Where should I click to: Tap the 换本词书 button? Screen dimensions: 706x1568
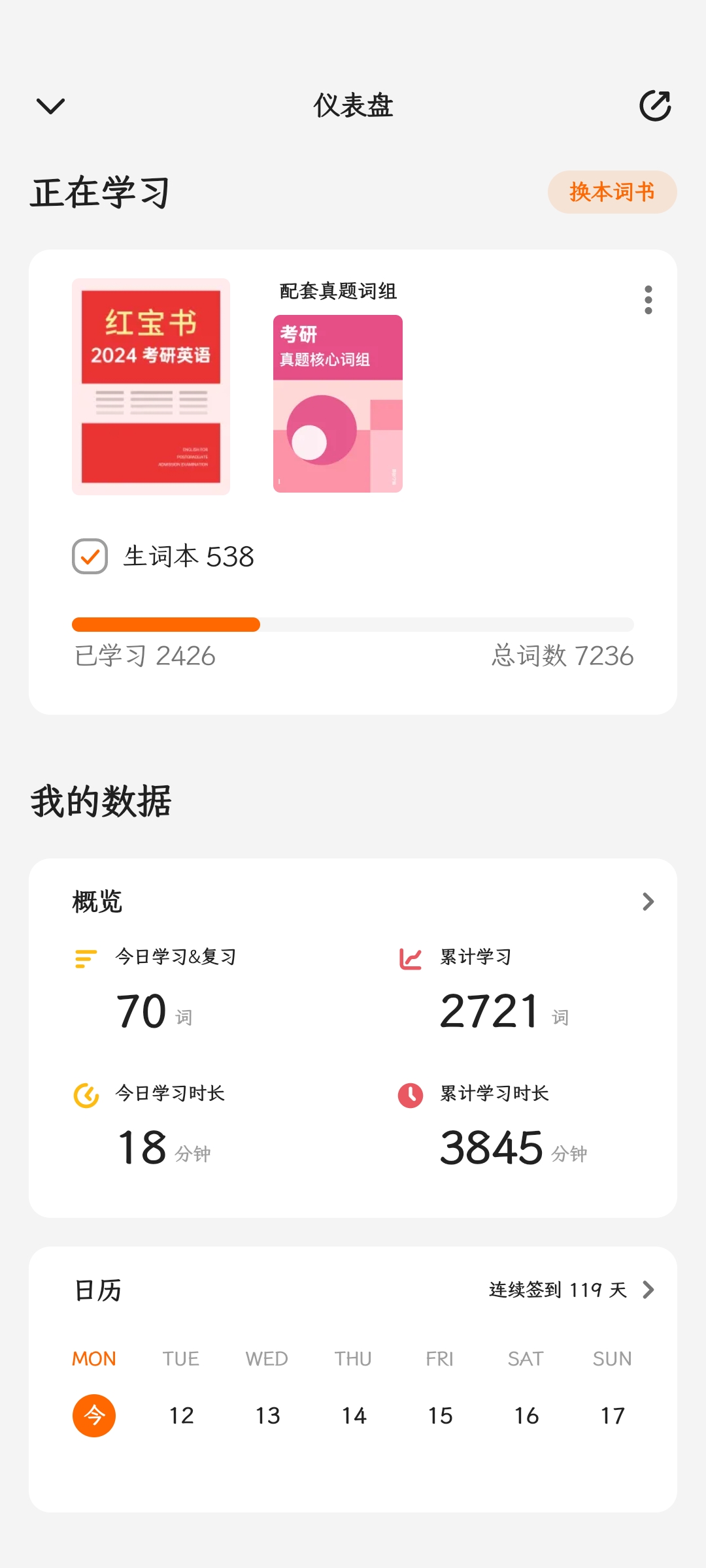click(x=612, y=192)
